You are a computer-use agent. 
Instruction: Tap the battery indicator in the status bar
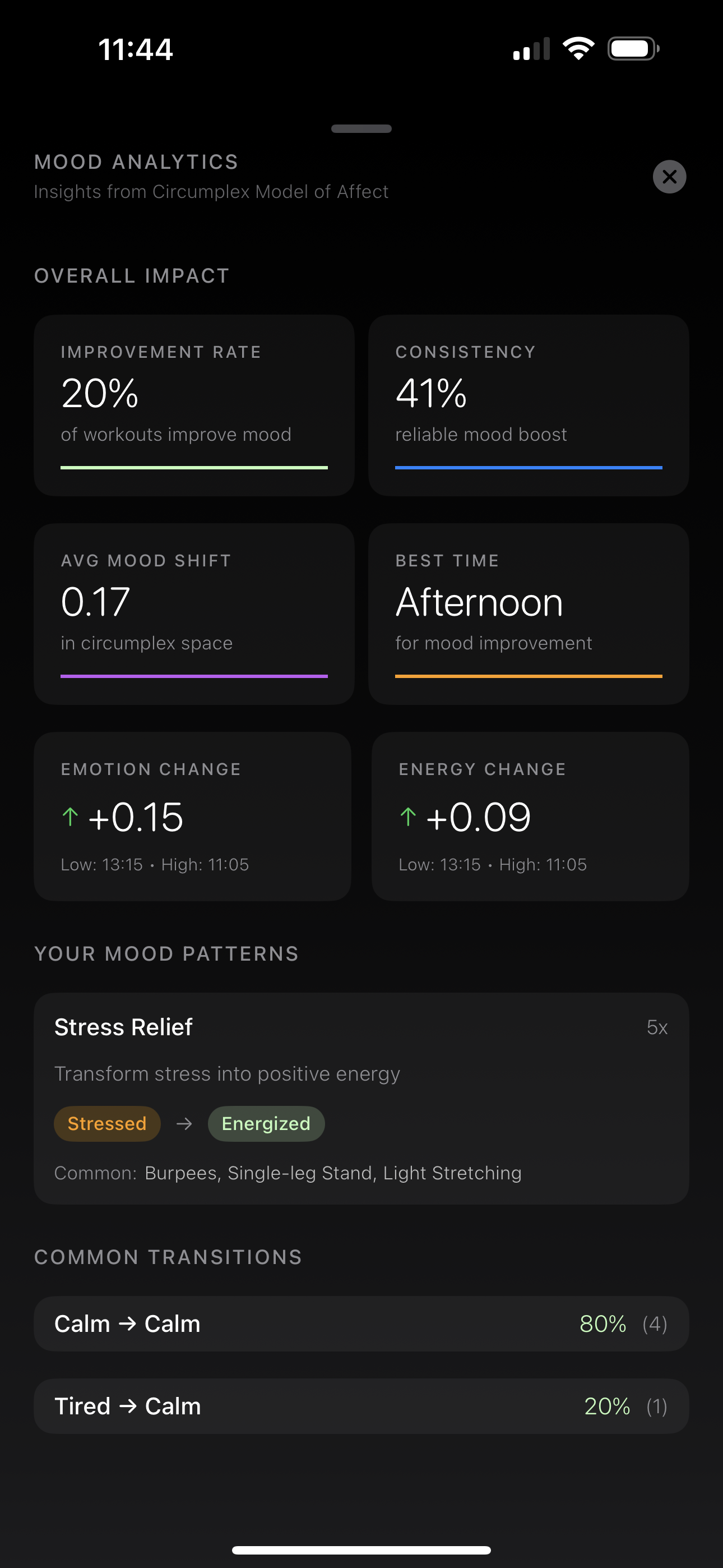(x=633, y=48)
